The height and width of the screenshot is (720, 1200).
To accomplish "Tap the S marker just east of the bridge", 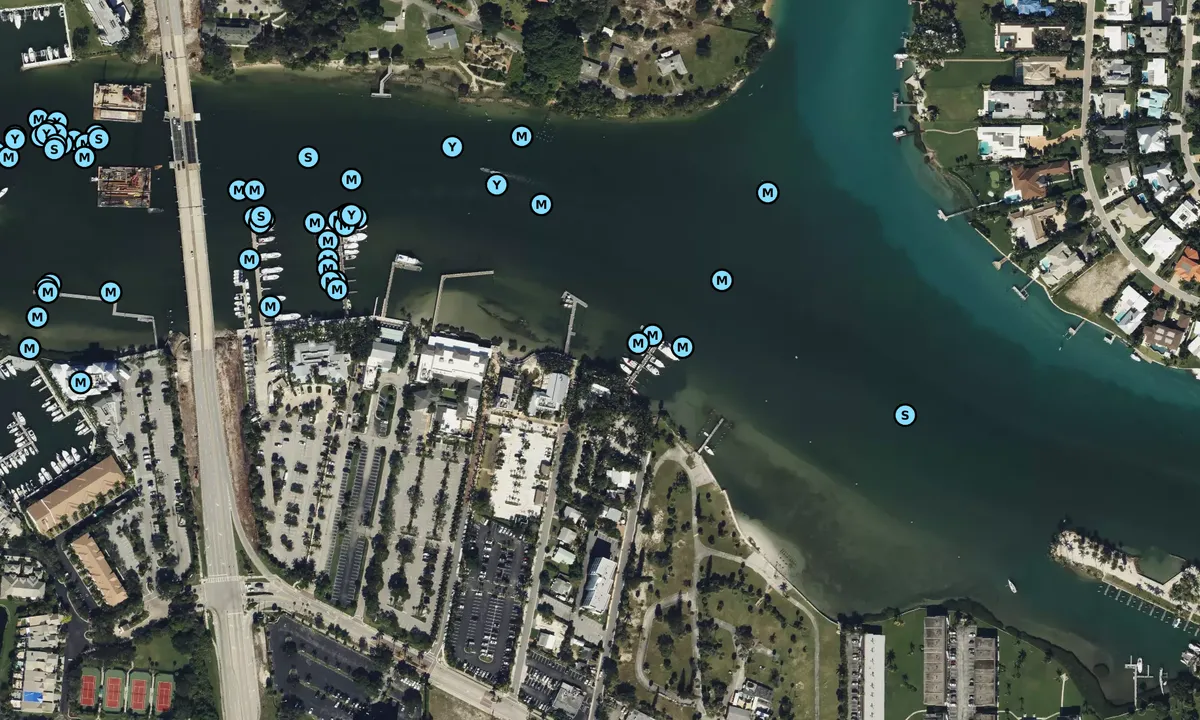I will tap(308, 157).
